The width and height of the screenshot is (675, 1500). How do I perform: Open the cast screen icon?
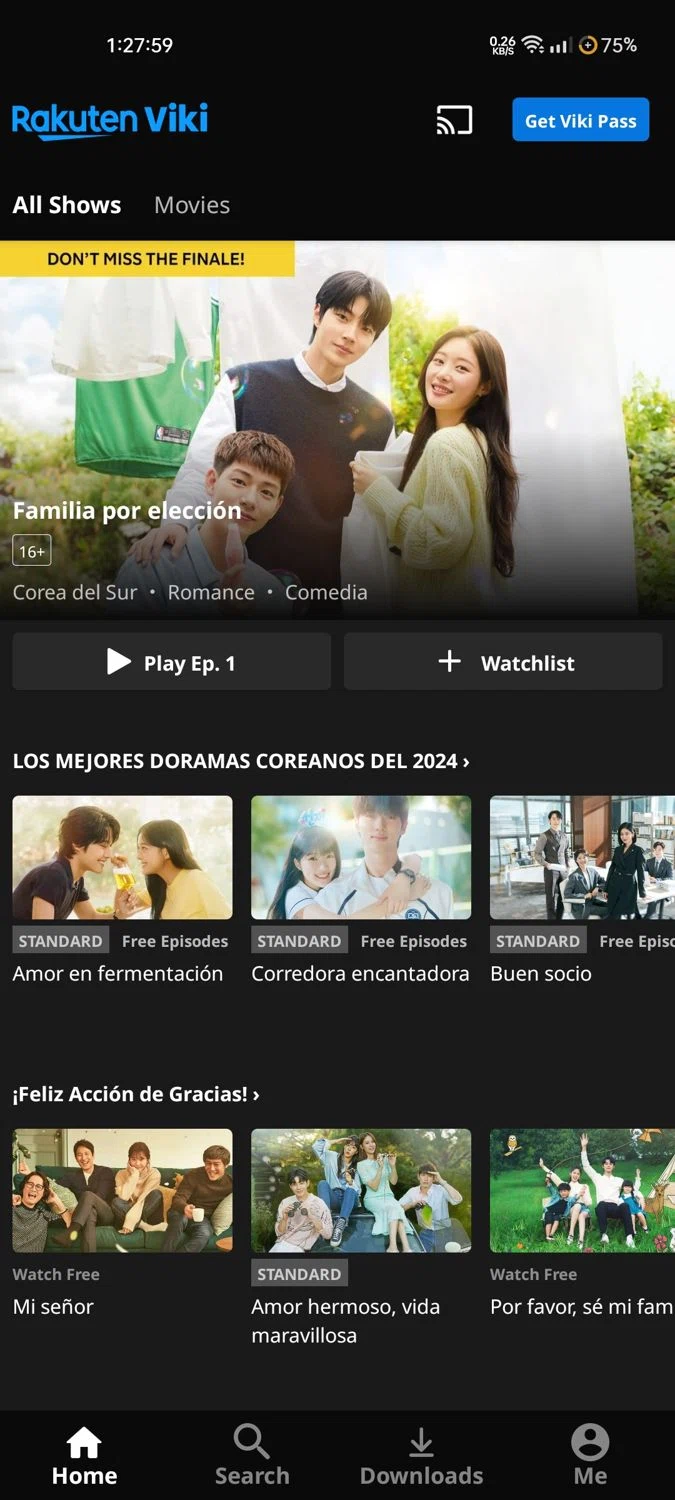coord(454,121)
